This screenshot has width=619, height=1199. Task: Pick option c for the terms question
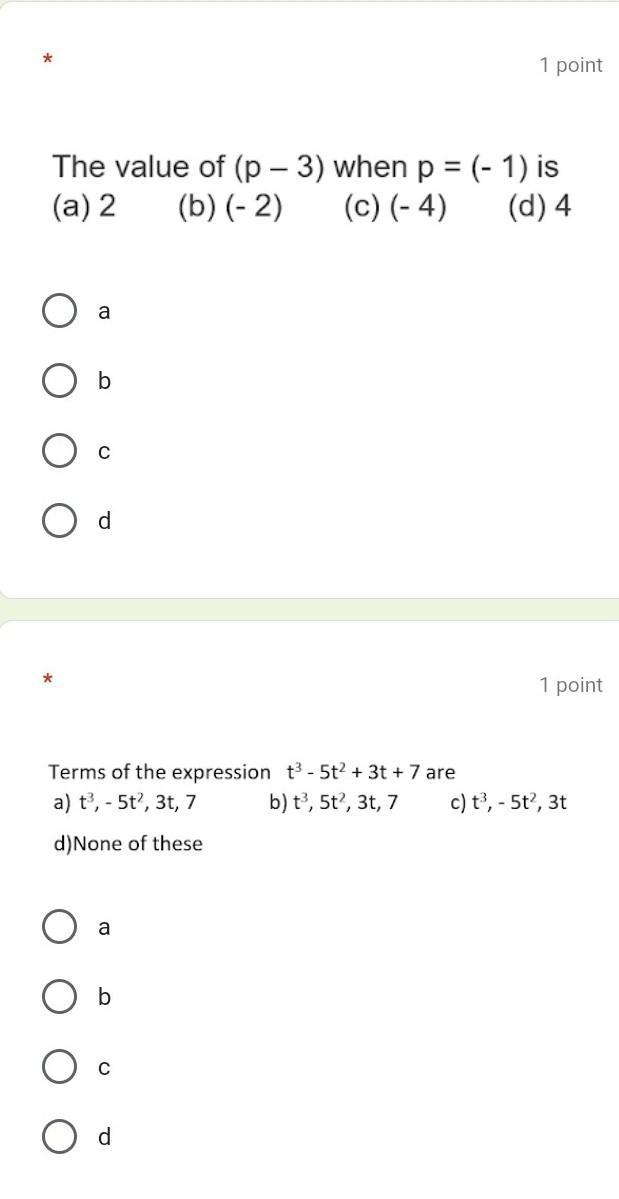[x=60, y=1067]
